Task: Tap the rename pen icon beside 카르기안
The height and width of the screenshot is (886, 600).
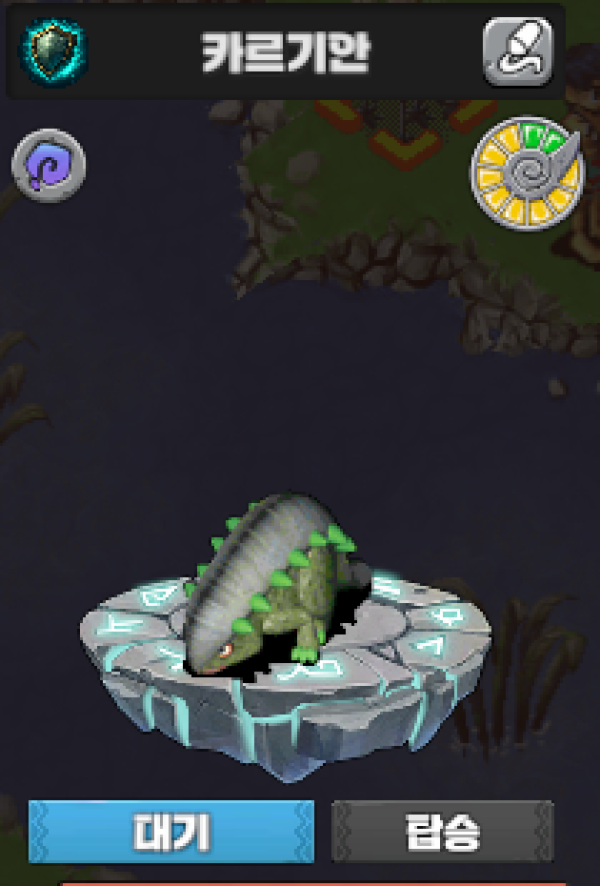Action: click(517, 51)
